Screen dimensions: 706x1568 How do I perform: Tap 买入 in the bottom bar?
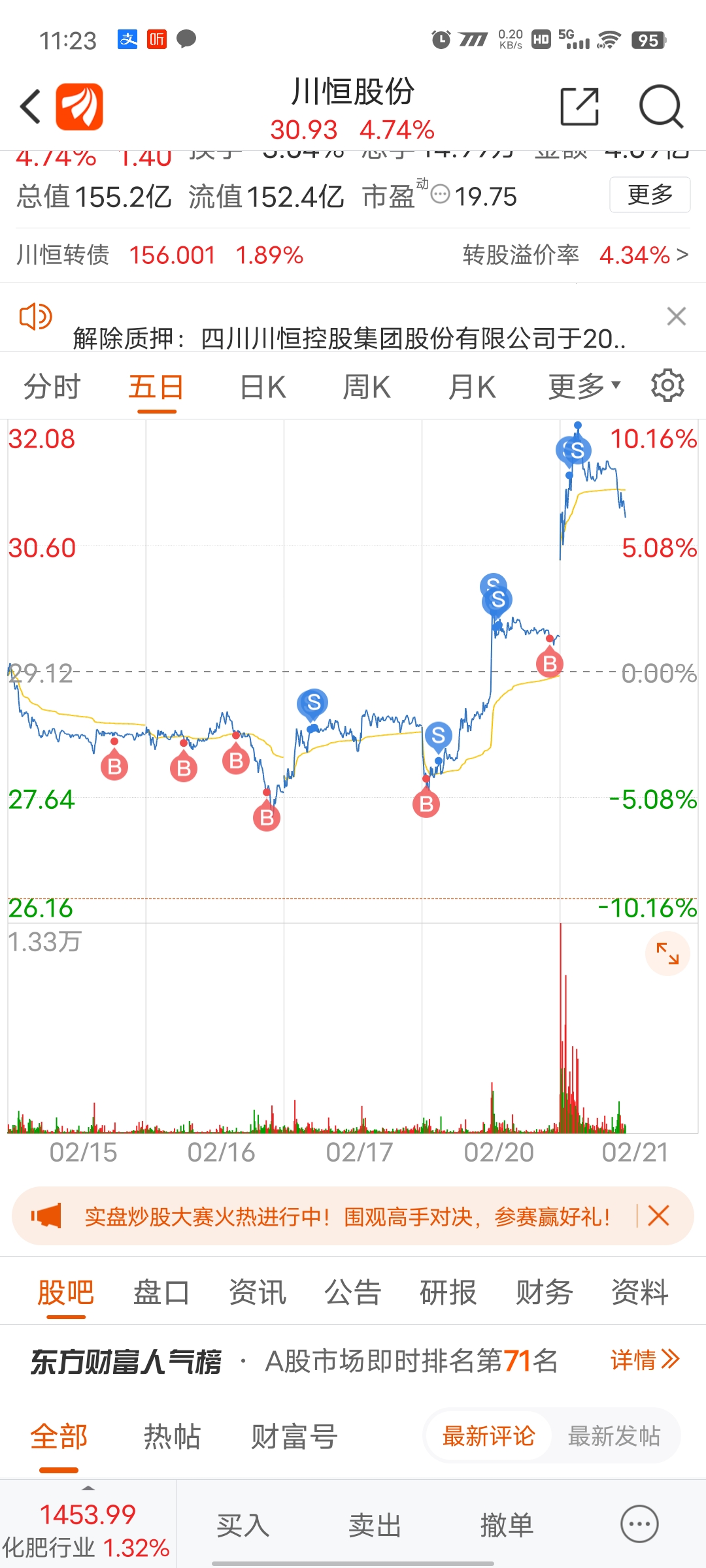(x=243, y=1526)
